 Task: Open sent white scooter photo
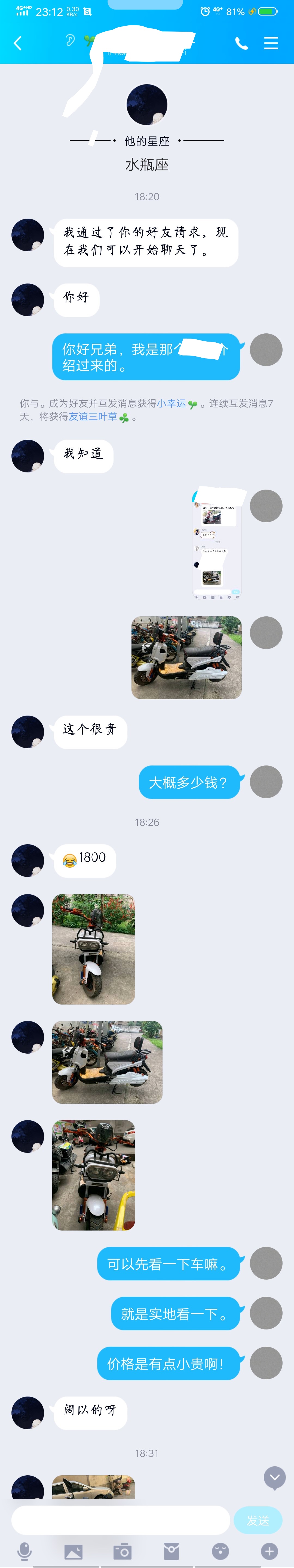coord(186,658)
